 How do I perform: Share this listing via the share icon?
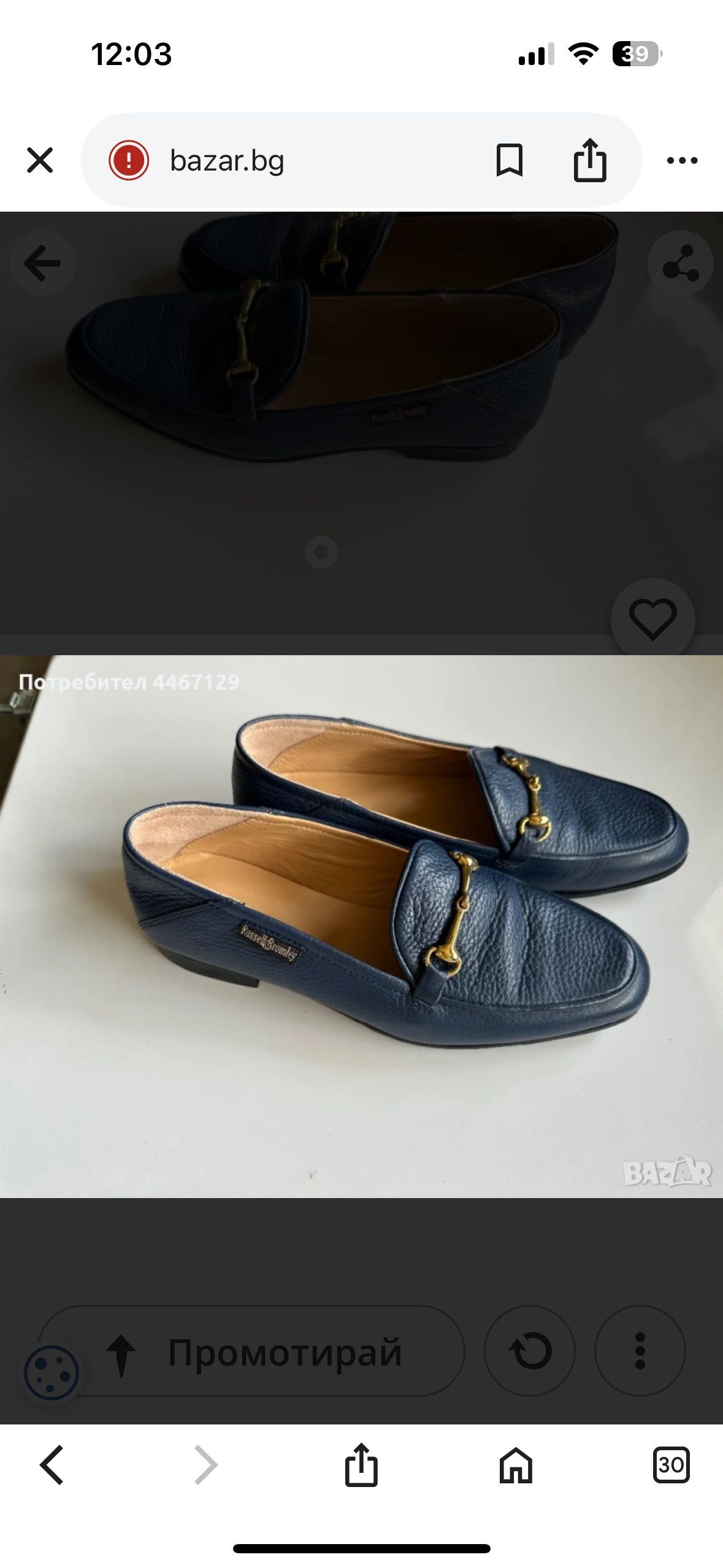(680, 264)
